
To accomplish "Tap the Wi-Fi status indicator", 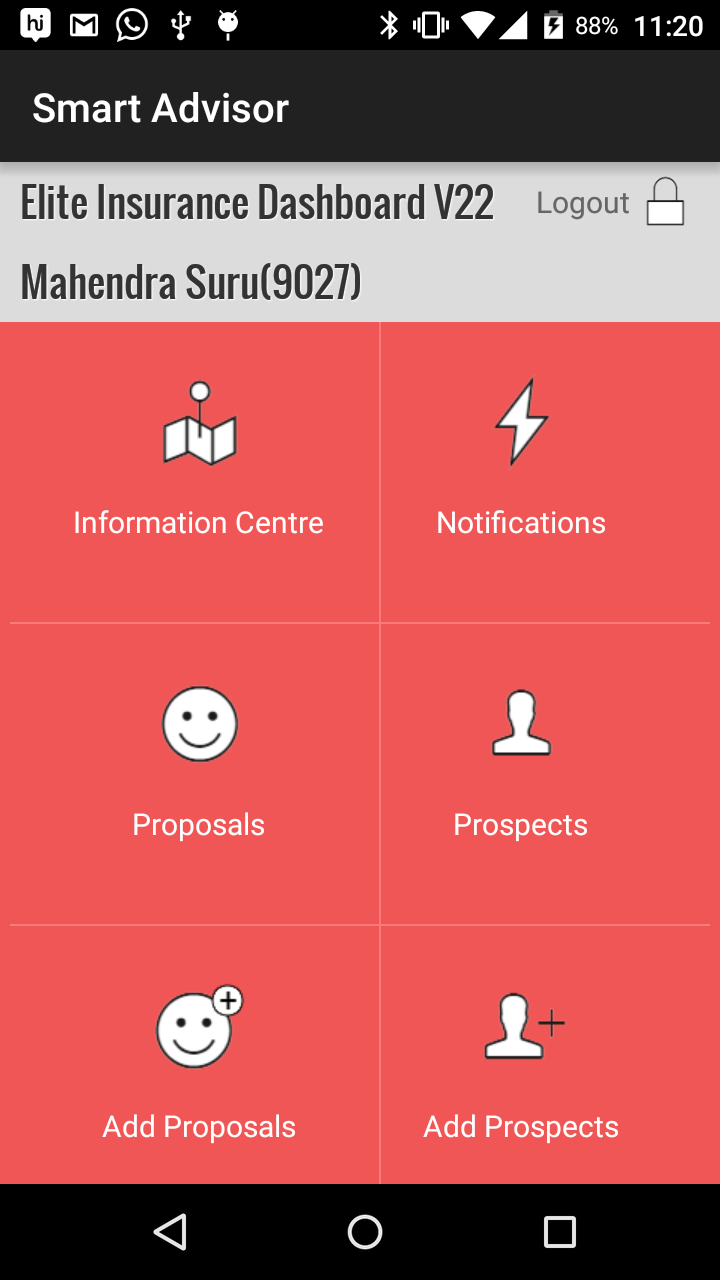I will click(x=477, y=25).
